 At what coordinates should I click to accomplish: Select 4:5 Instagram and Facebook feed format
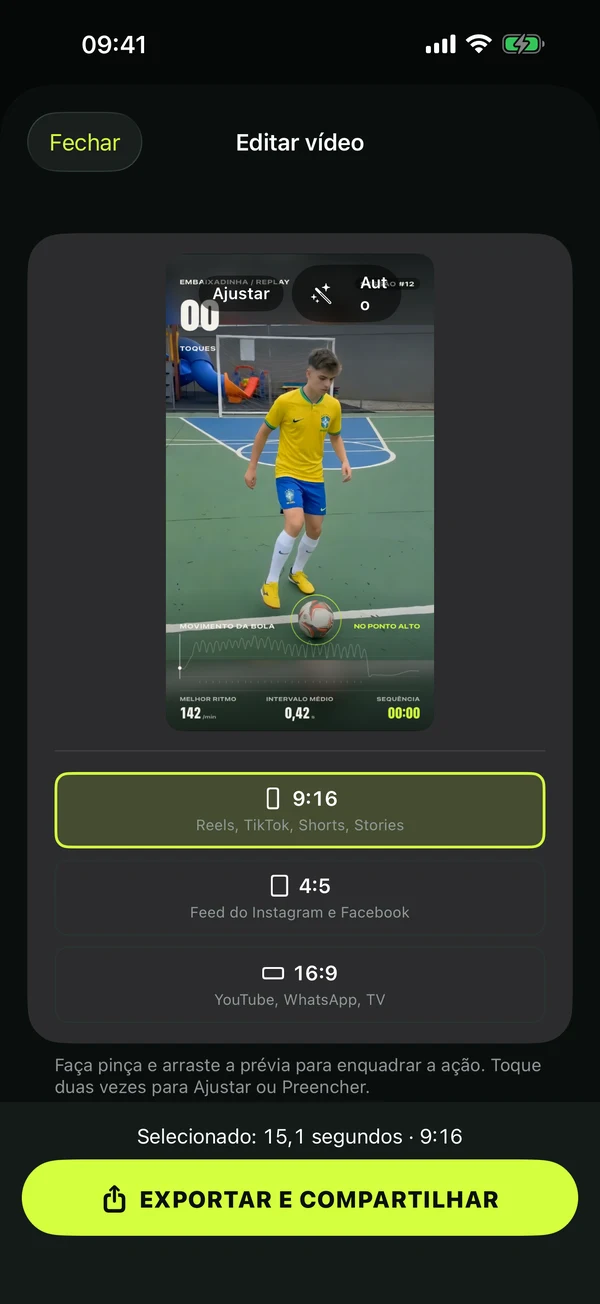(300, 898)
